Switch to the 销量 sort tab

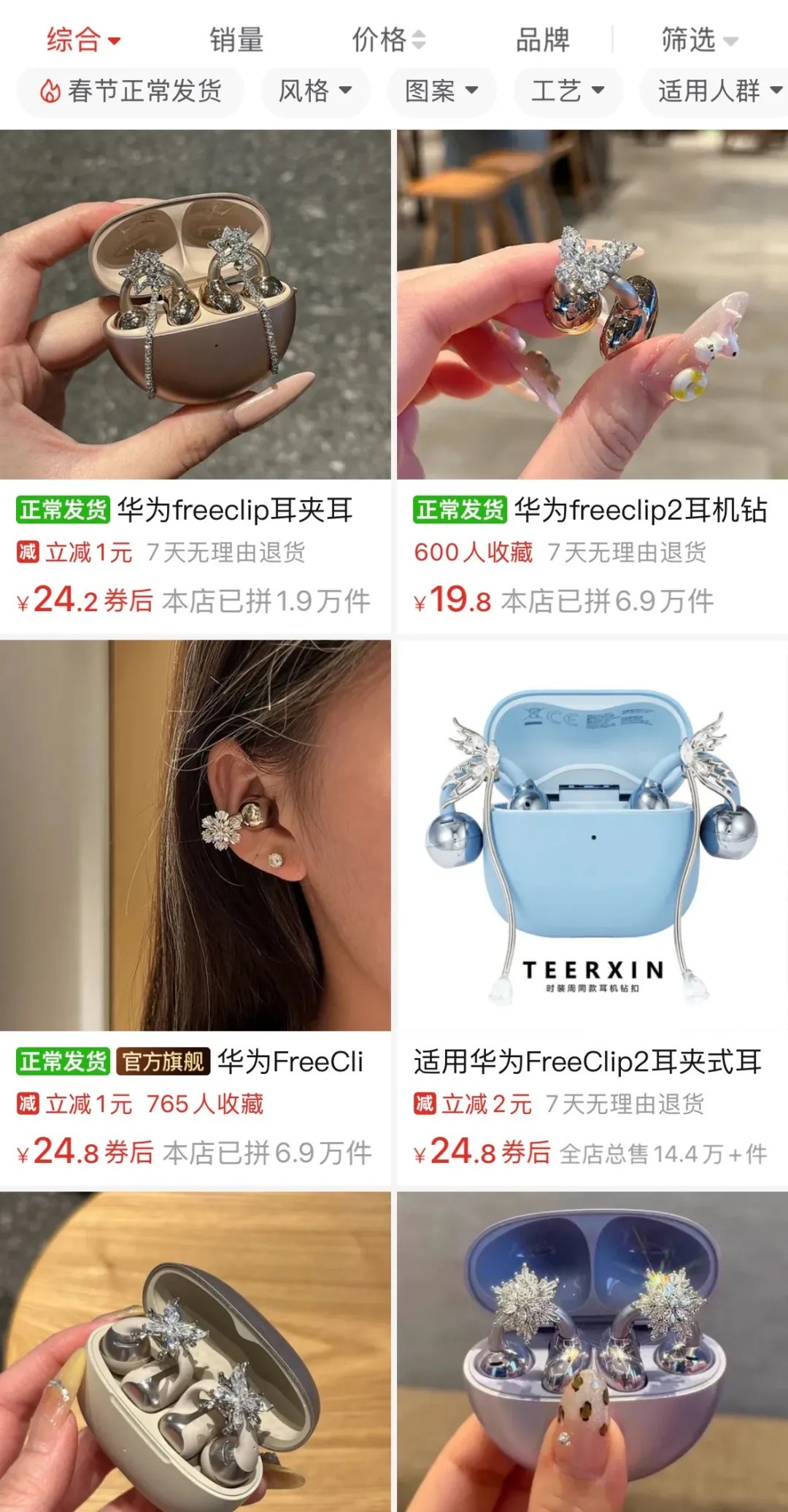[236, 40]
